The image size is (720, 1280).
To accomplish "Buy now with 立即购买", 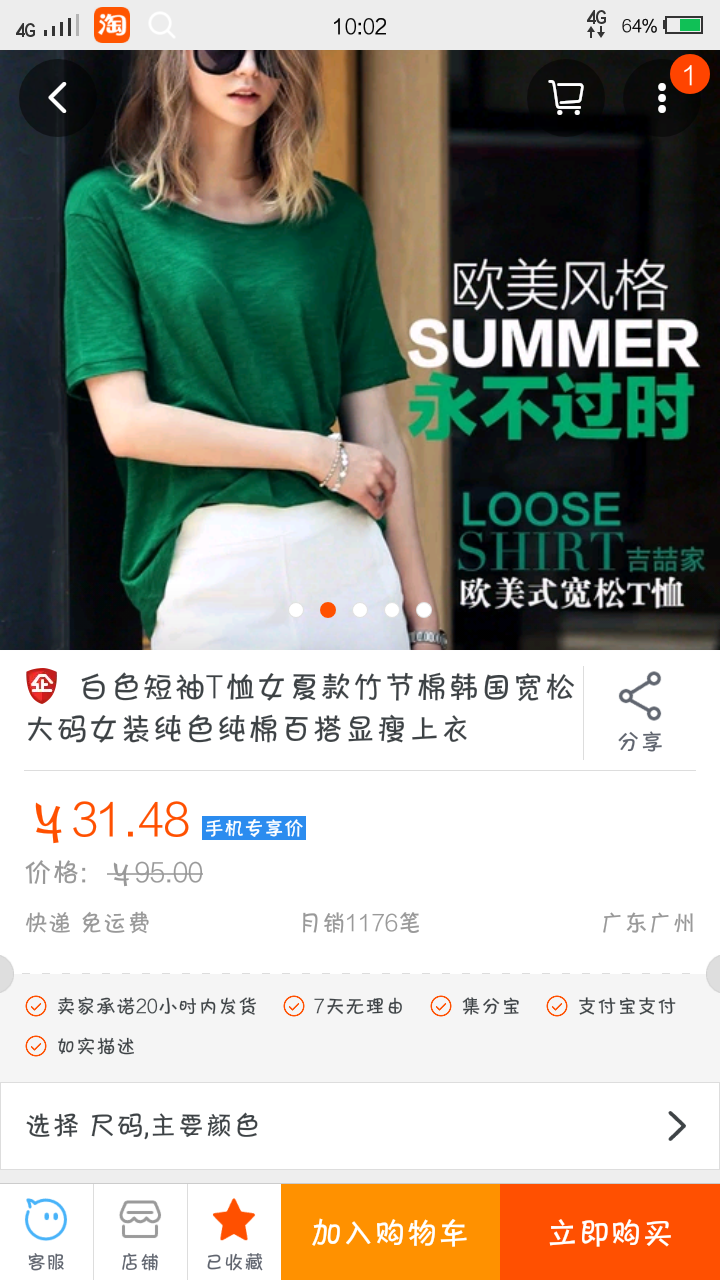I will coord(610,1232).
